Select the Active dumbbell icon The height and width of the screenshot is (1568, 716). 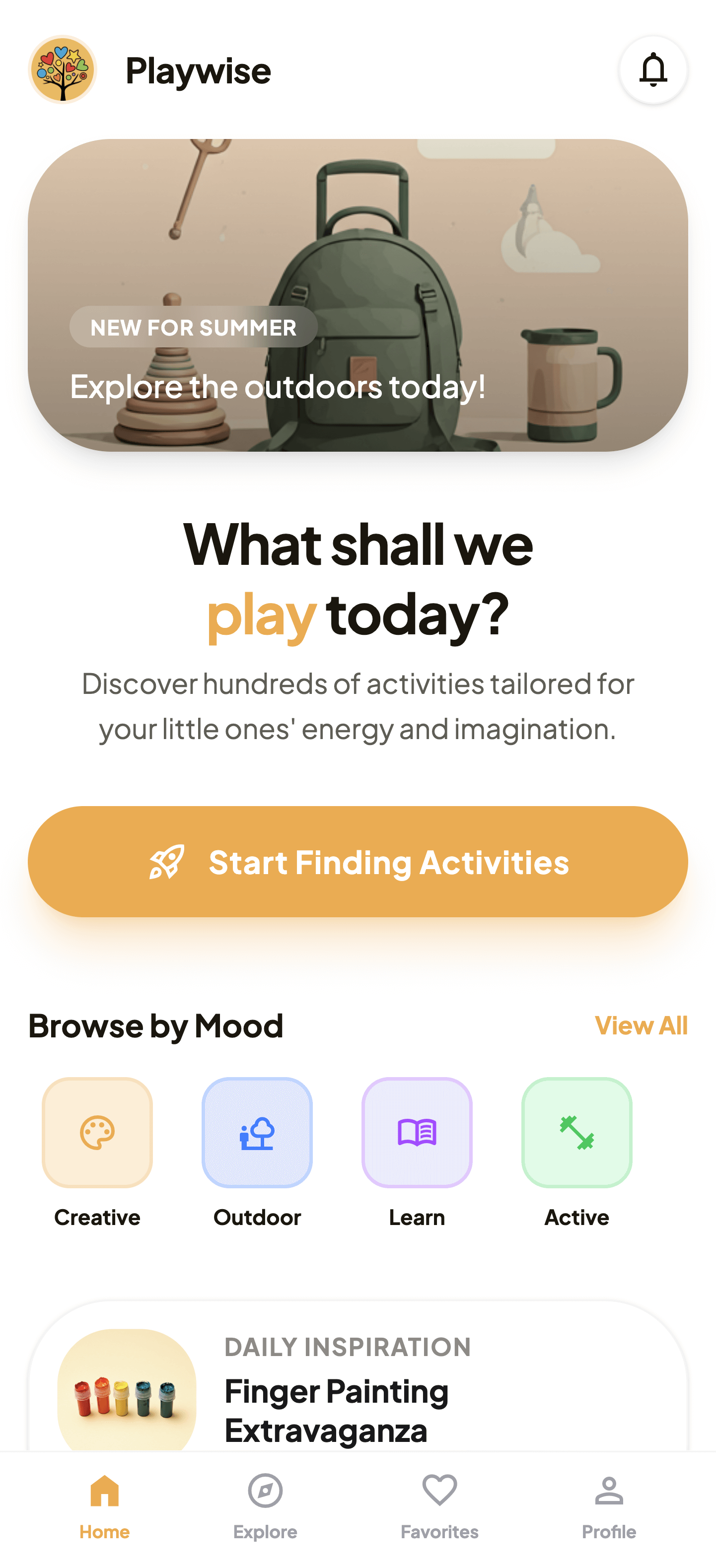point(576,1133)
